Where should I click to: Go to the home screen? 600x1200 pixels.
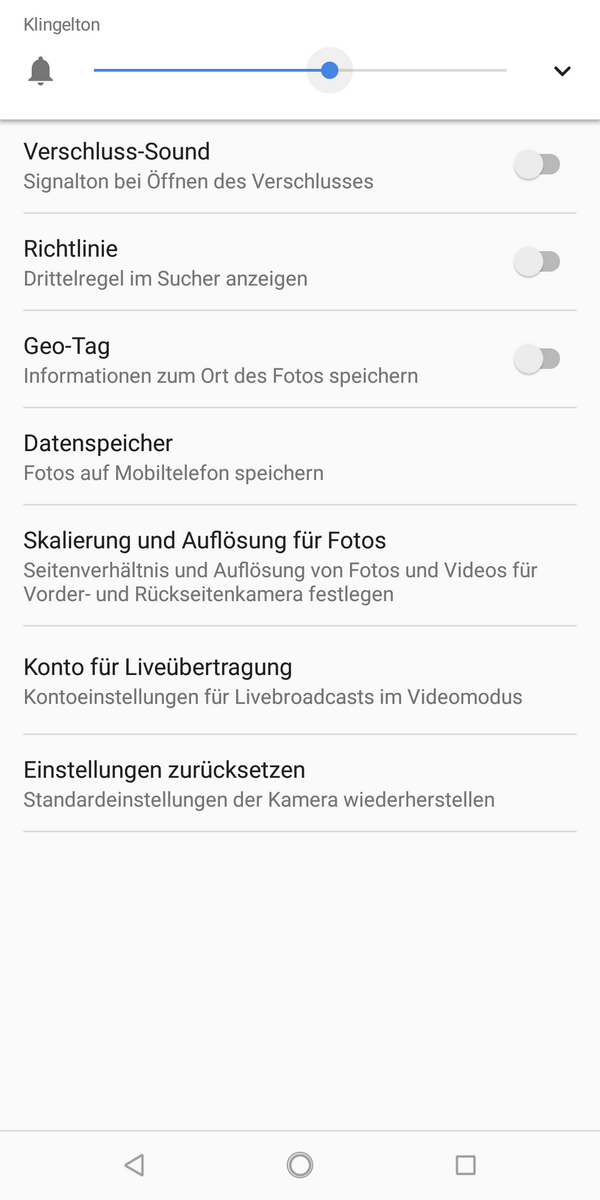click(300, 1164)
